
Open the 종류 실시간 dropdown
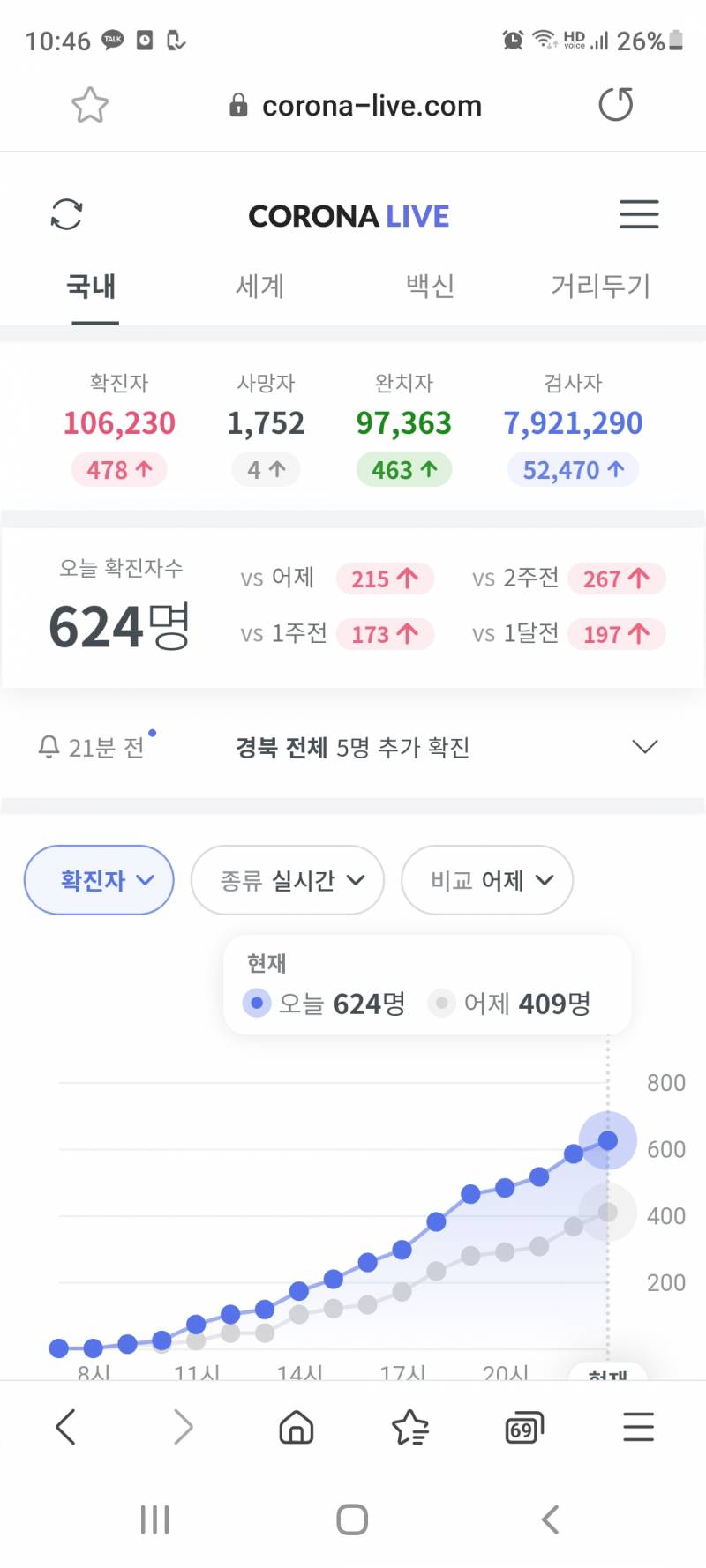288,879
